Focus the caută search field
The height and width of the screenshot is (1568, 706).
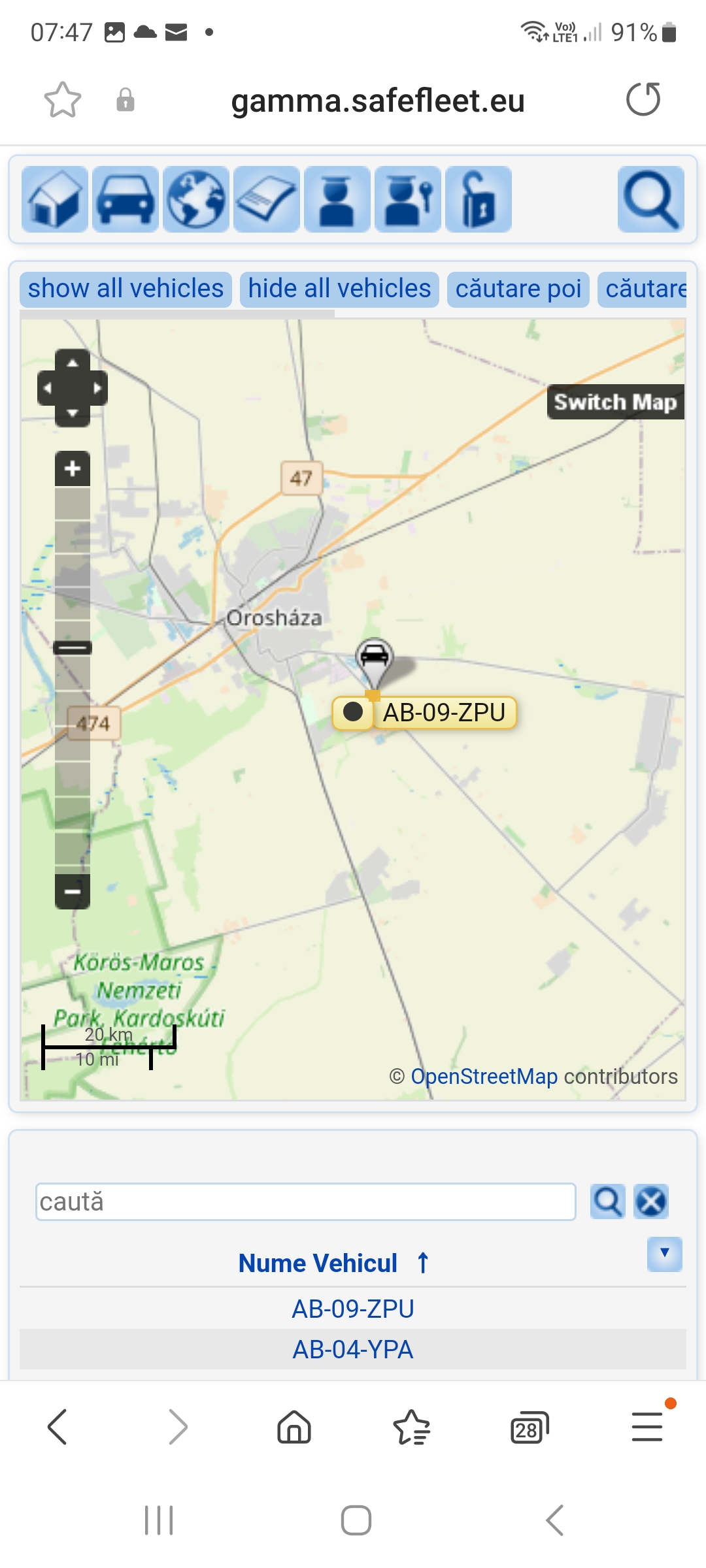[x=305, y=1201]
